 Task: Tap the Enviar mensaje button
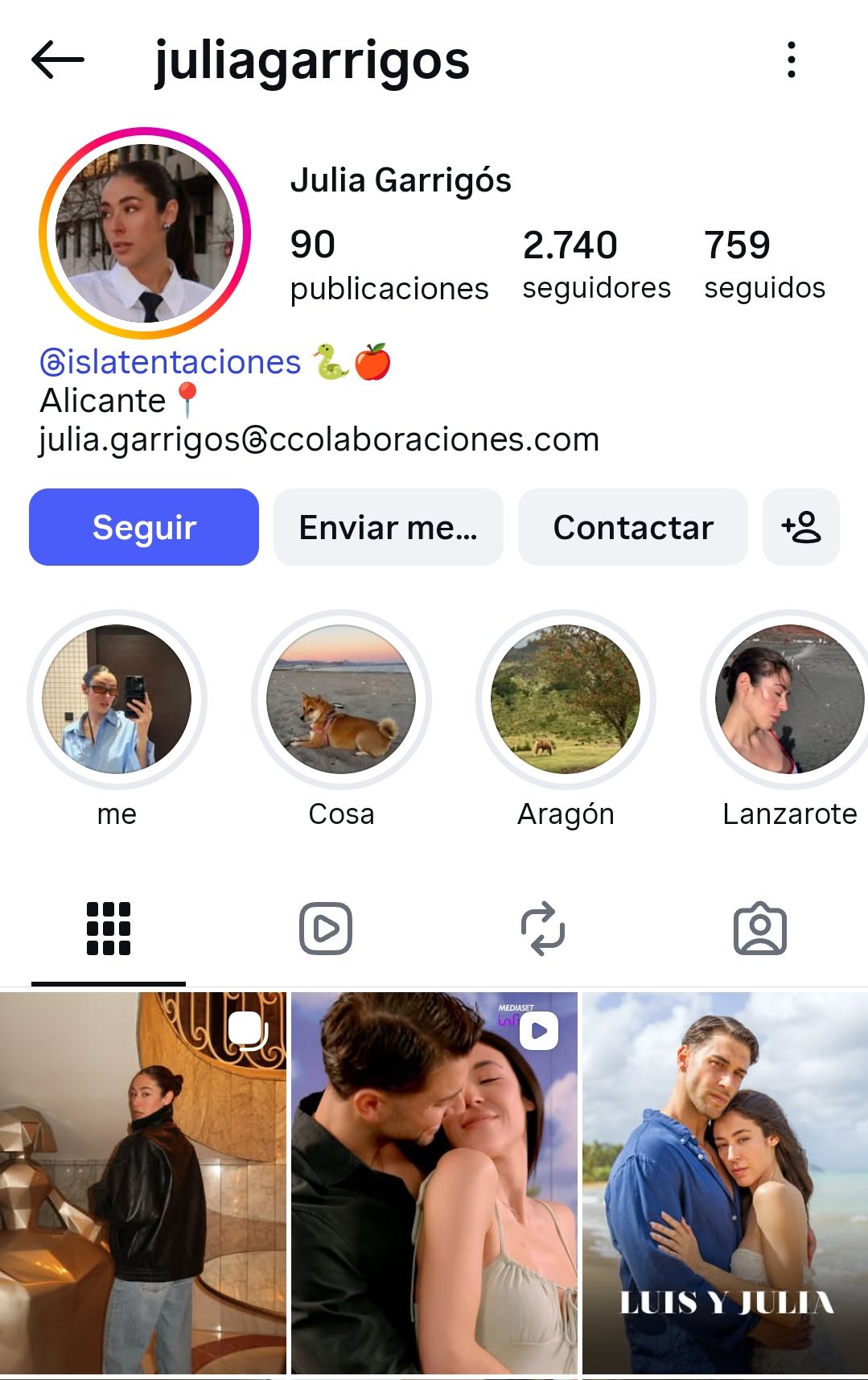pos(389,527)
